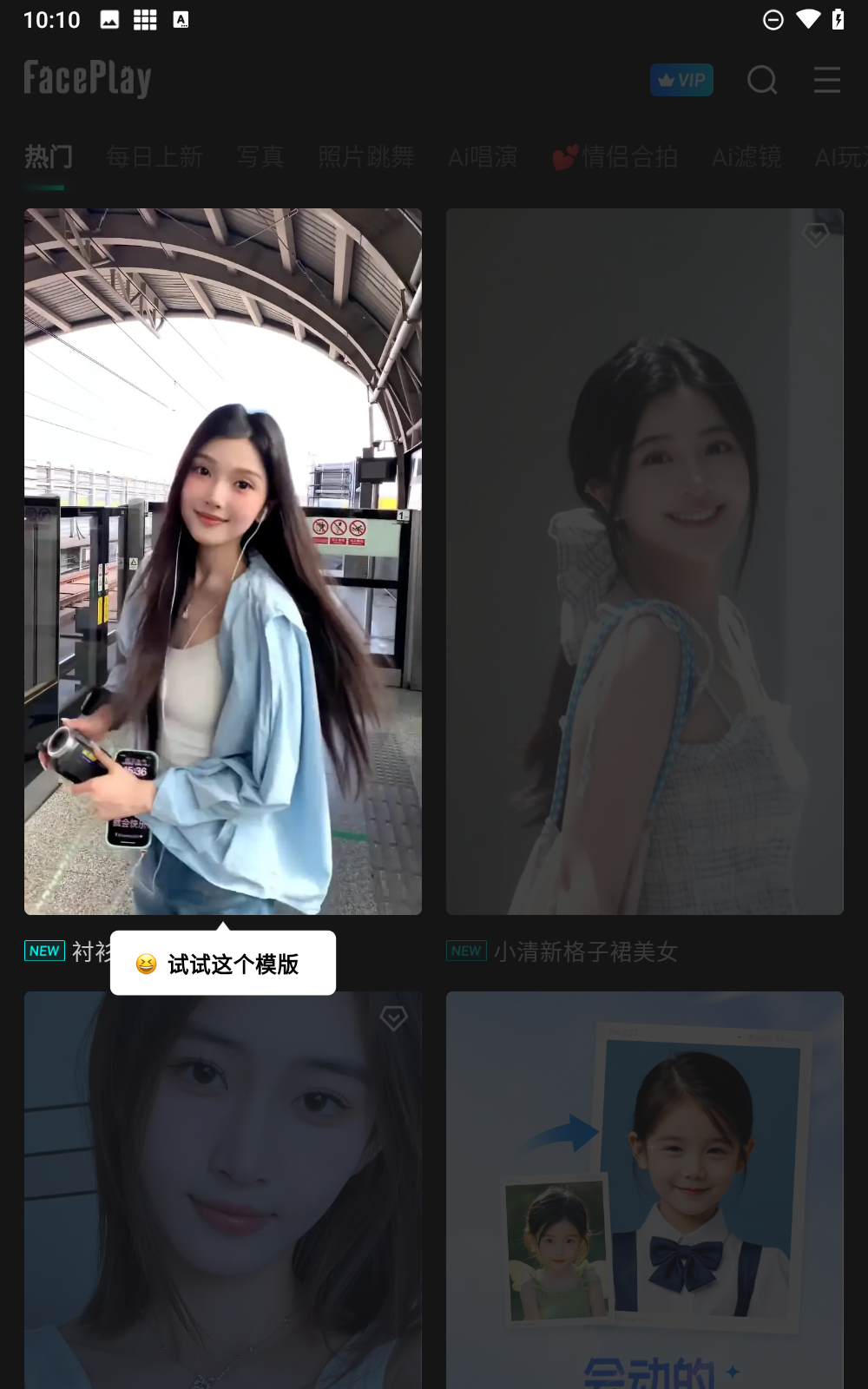Switch to the 每日上新 tab
The image size is (868, 1389).
pos(155,157)
